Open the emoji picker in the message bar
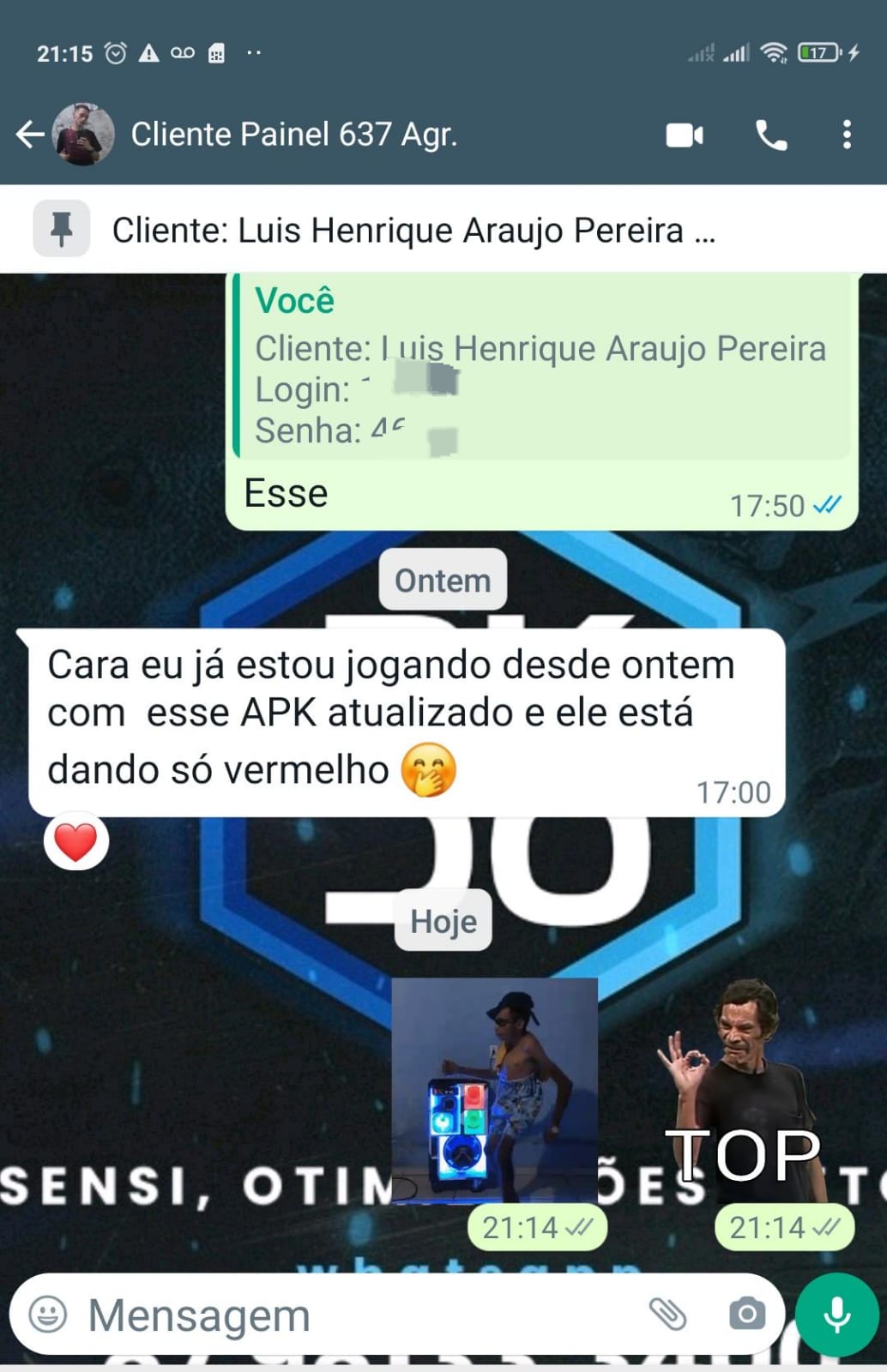The width and height of the screenshot is (887, 1372). tap(51, 1313)
